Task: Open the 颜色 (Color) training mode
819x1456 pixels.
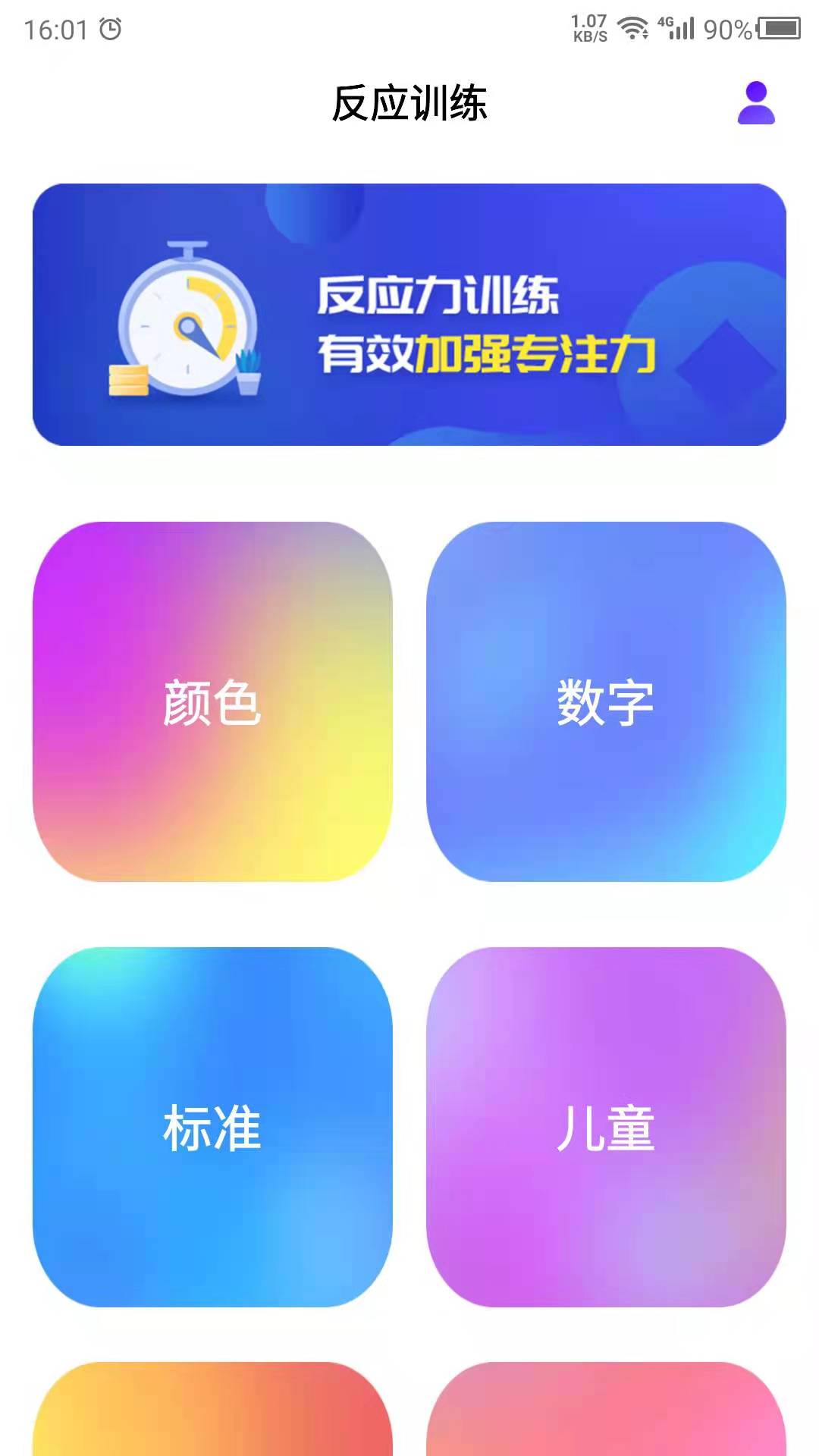Action: (x=212, y=701)
